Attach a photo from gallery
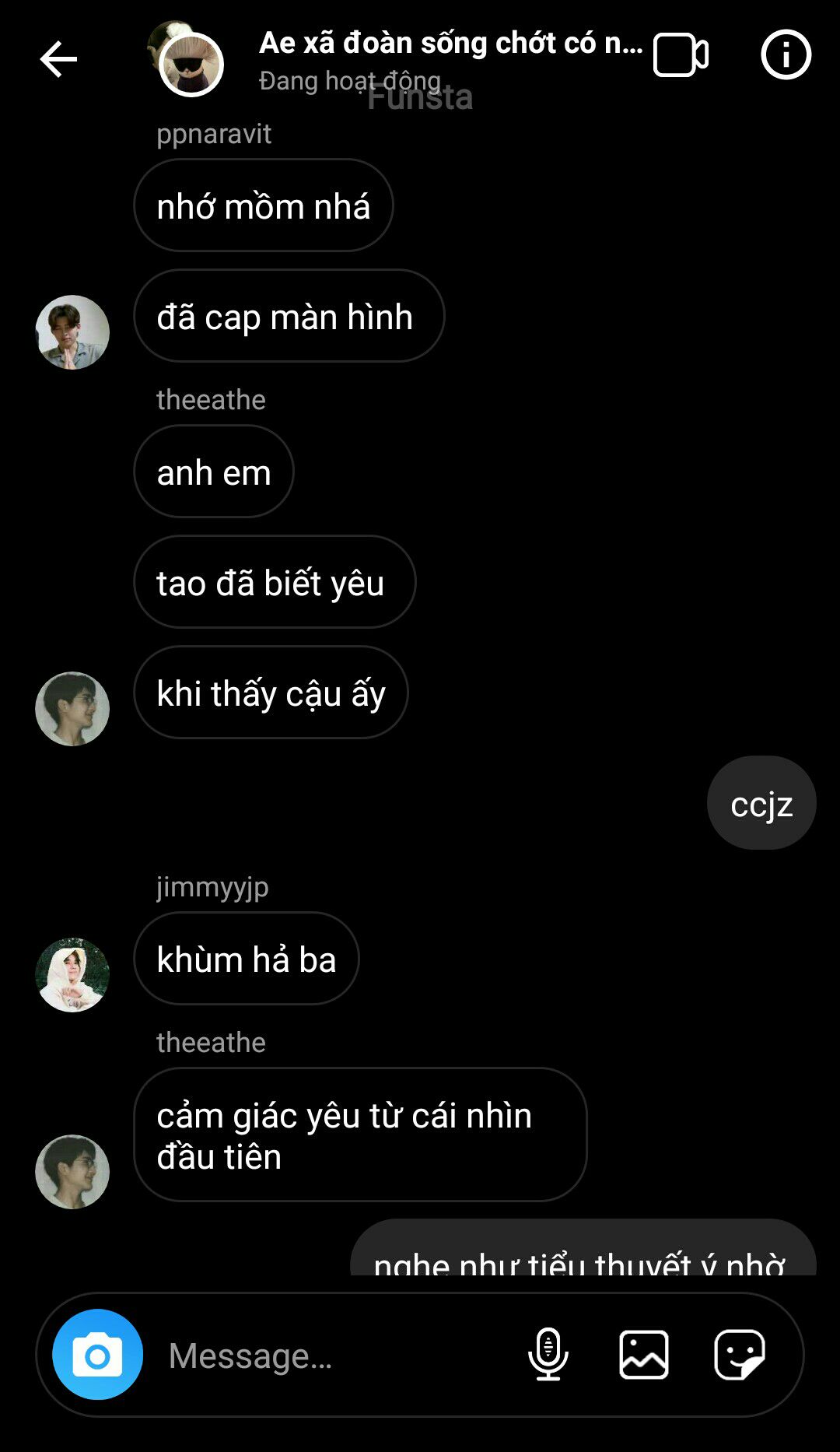 pos(644,1355)
